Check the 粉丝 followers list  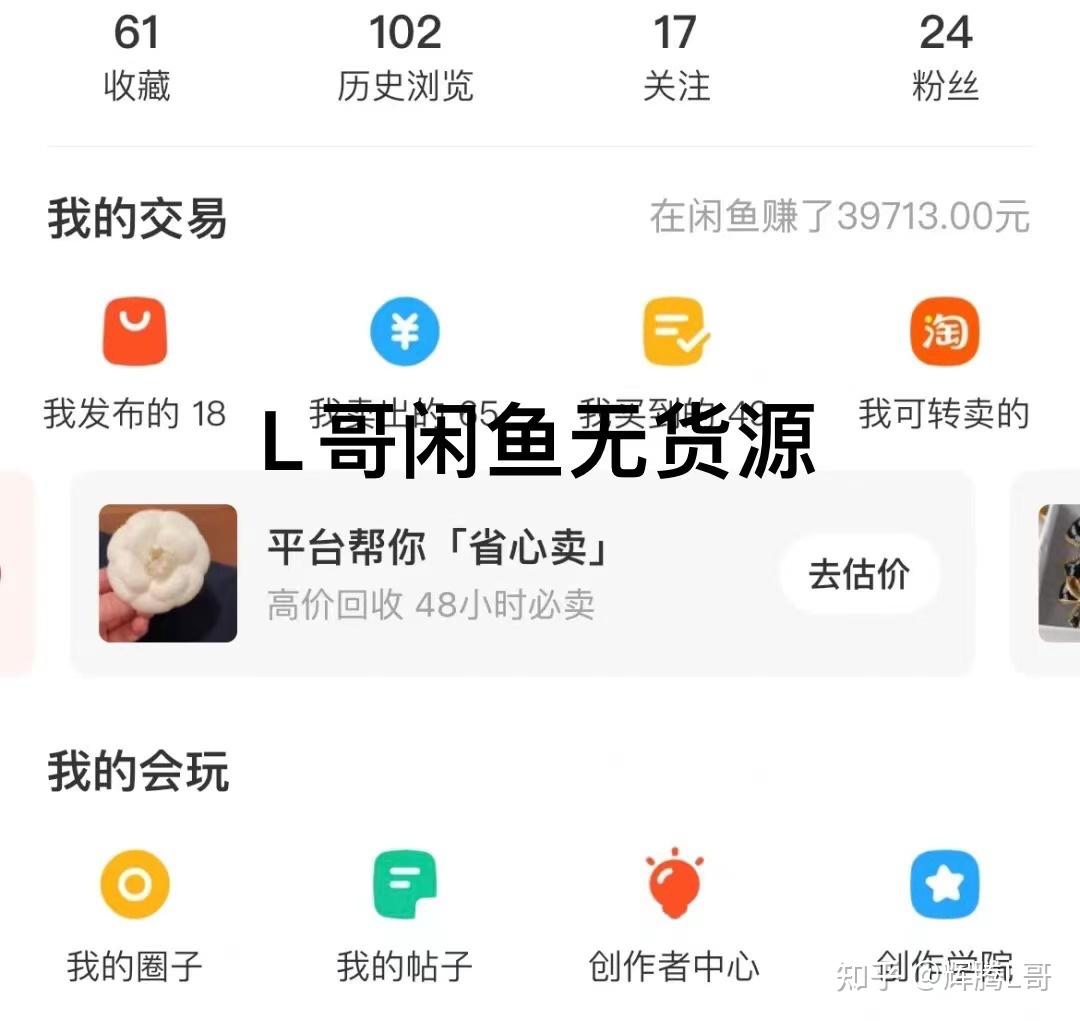point(945,59)
